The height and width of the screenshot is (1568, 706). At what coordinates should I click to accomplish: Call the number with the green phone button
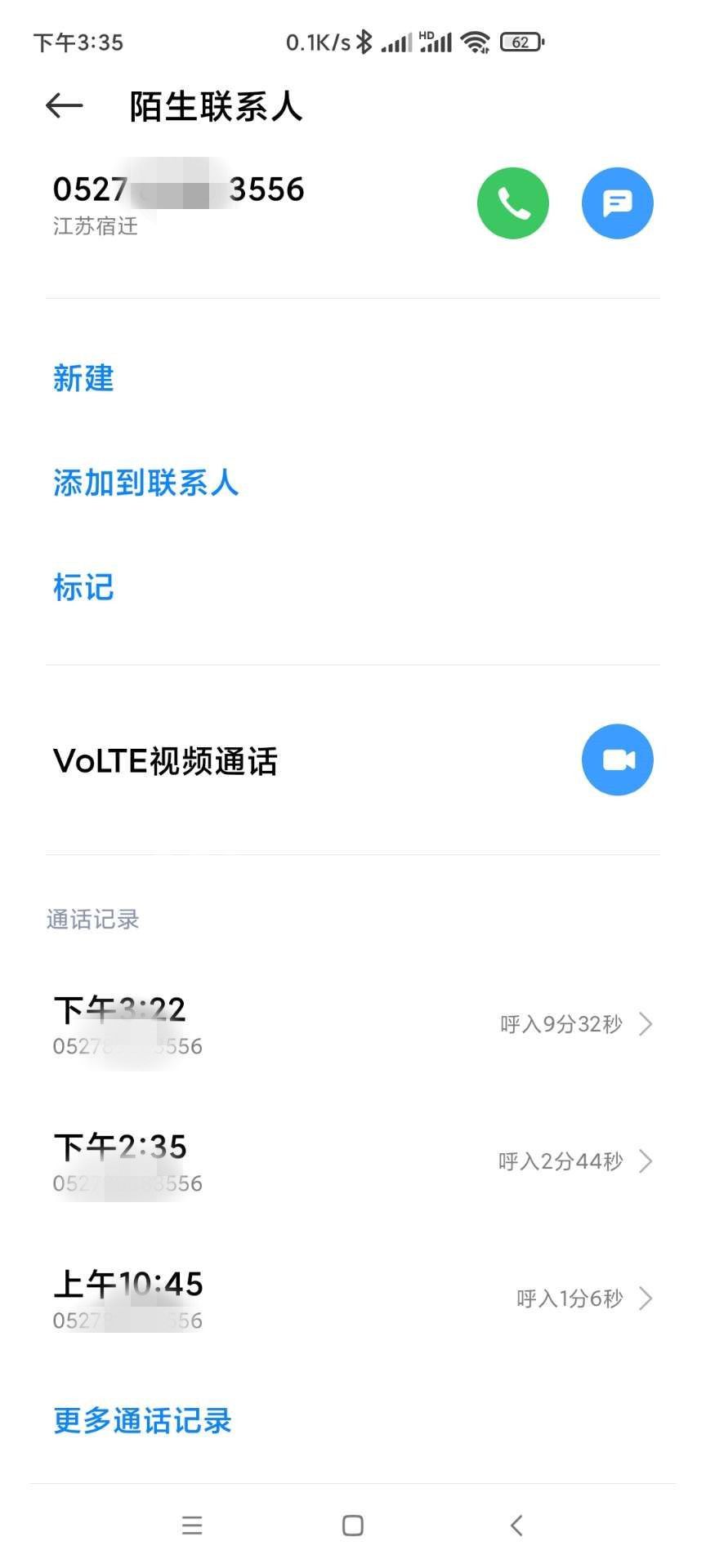(512, 203)
